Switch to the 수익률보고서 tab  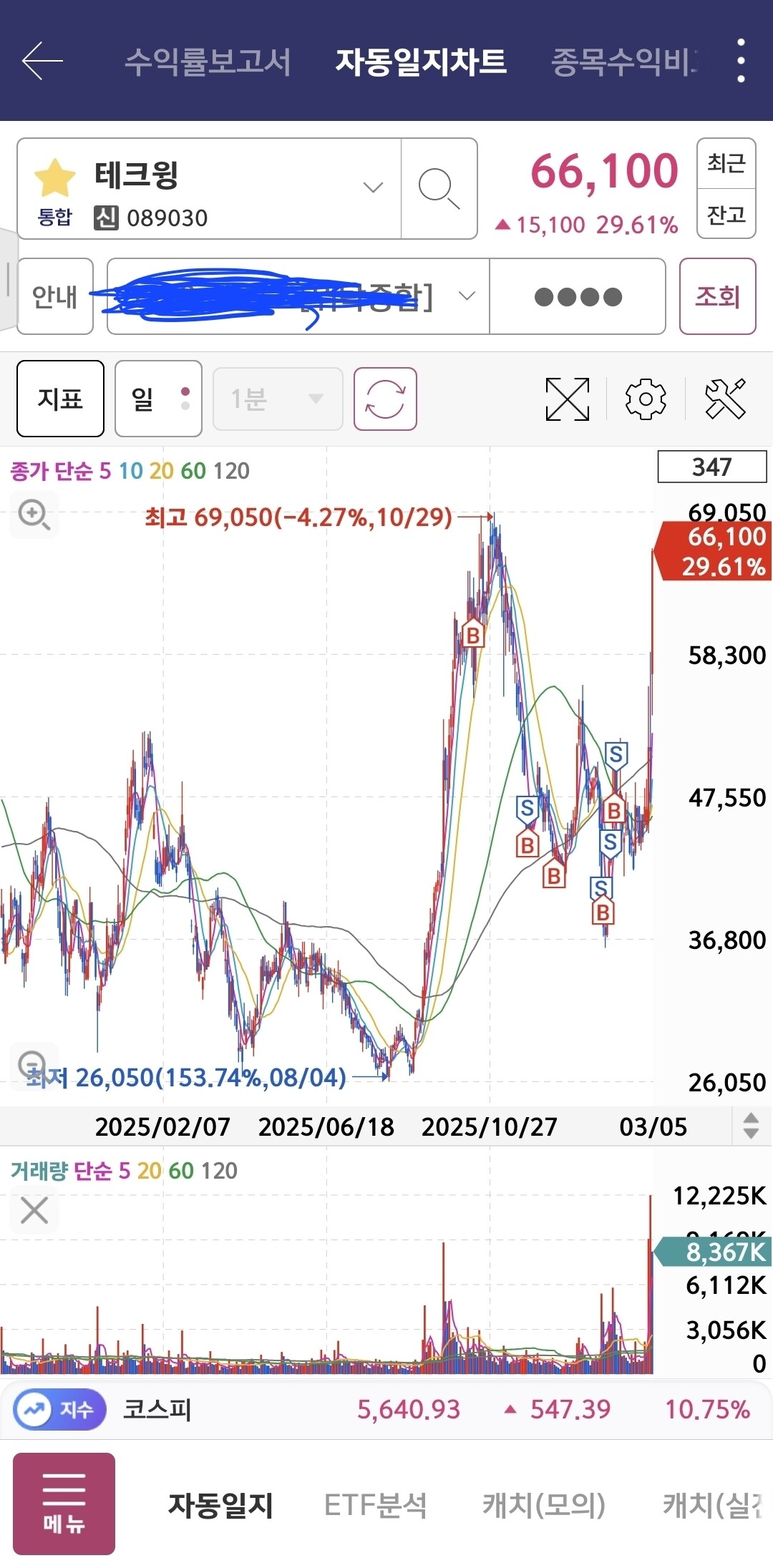coord(208,62)
